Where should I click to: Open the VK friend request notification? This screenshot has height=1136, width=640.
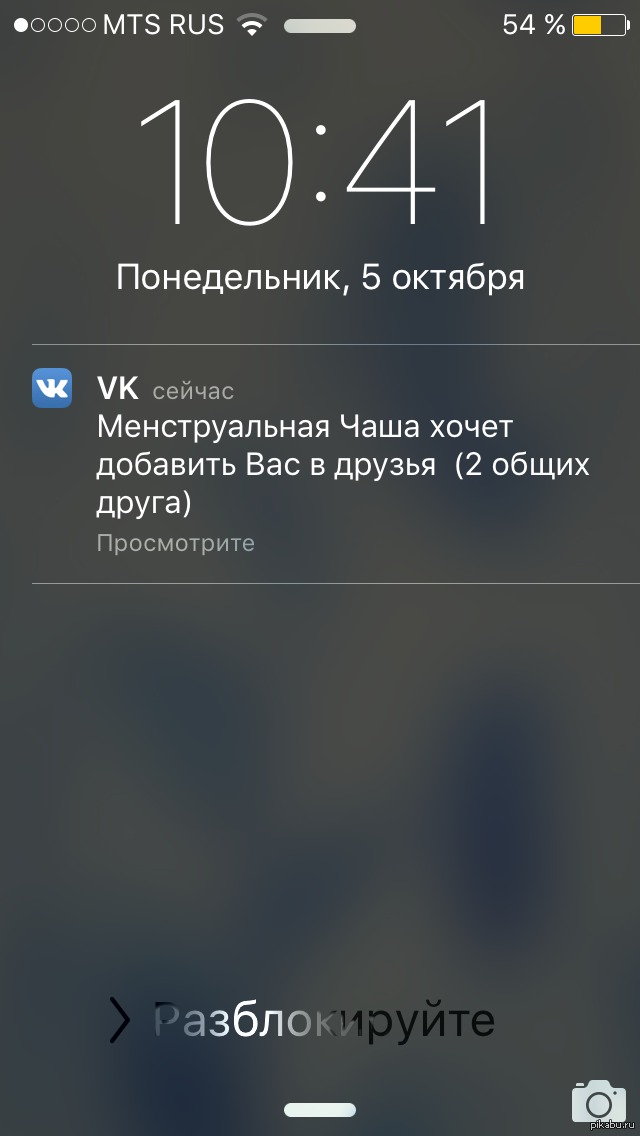(320, 464)
